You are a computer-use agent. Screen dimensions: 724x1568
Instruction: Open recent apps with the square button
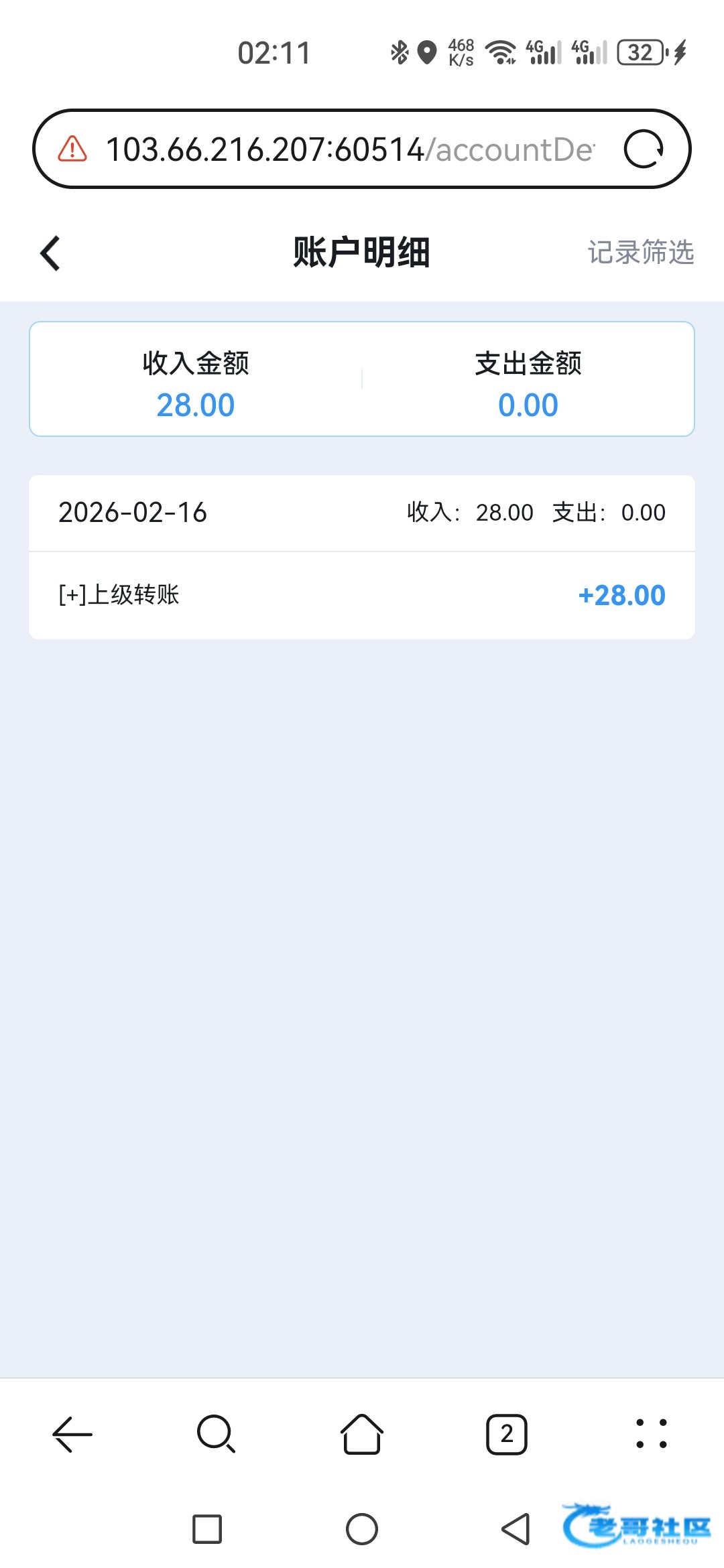point(207,1529)
